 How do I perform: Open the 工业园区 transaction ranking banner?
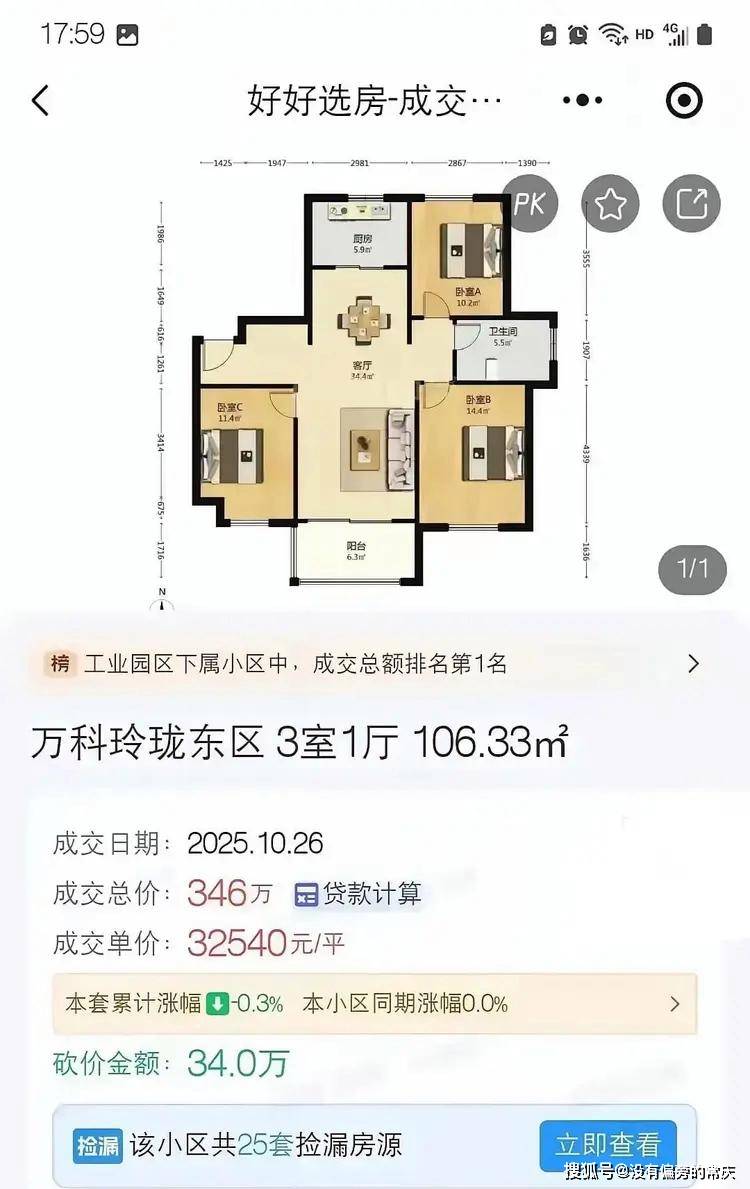pos(375,663)
